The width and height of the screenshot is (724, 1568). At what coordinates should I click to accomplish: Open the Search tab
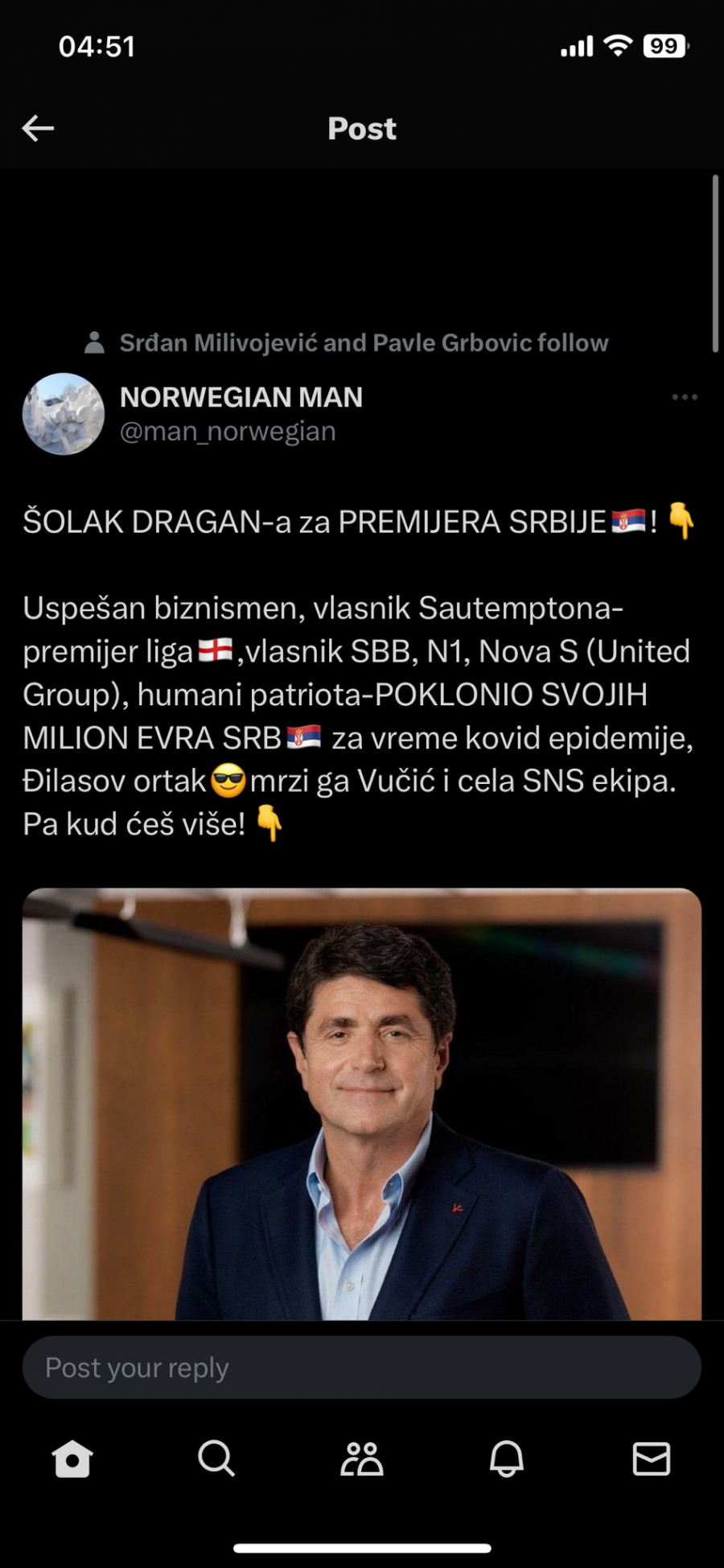point(216,1459)
